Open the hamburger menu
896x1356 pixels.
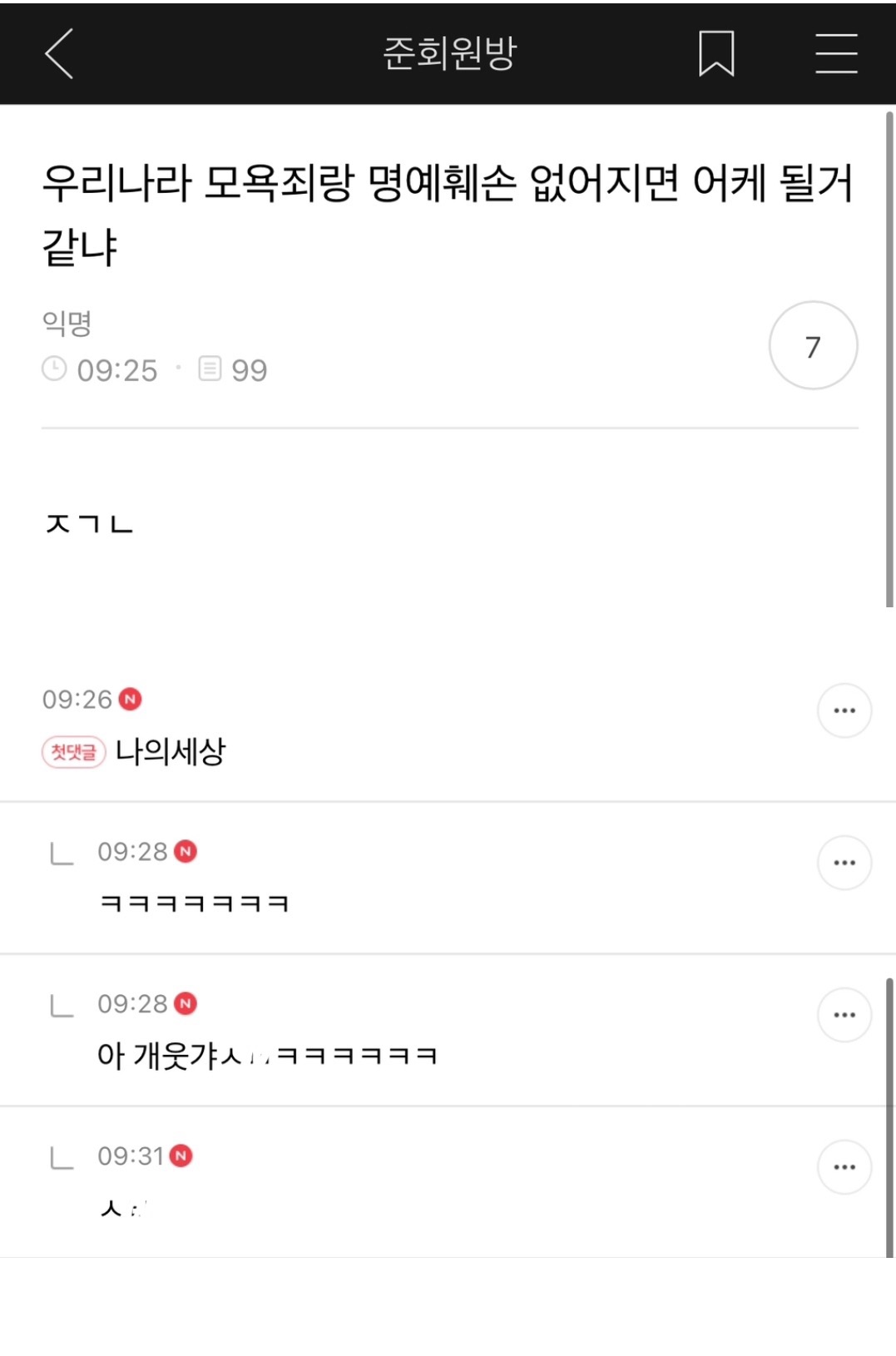coord(835,53)
